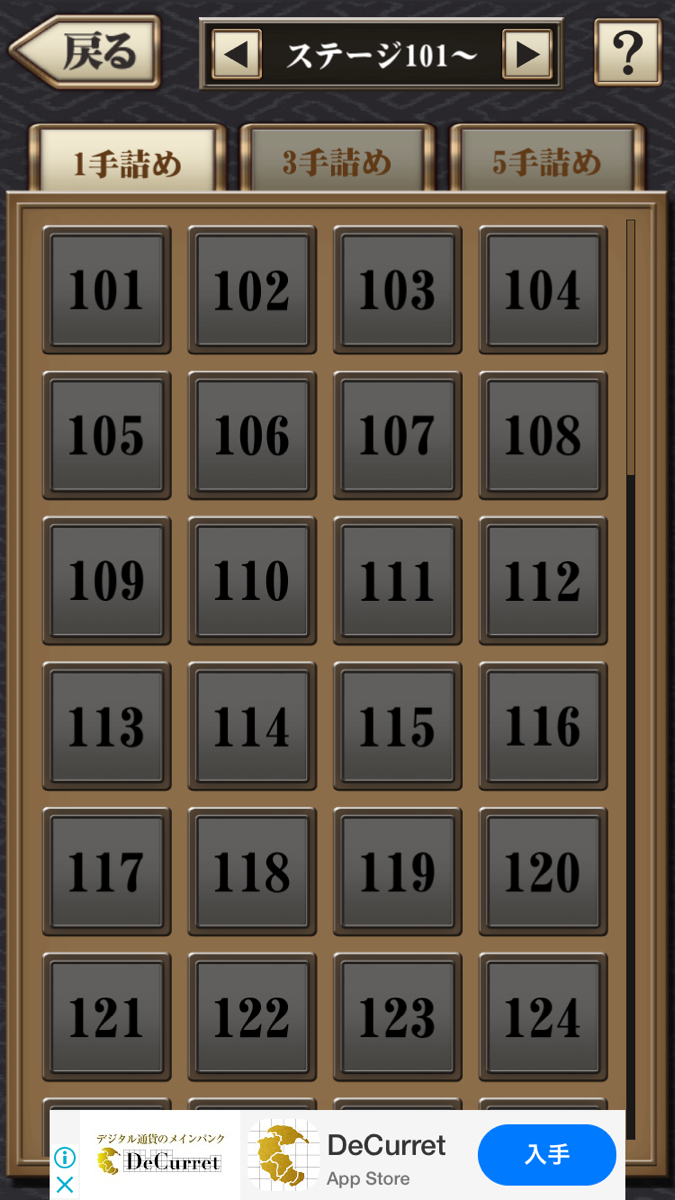Tap 入手 on the DeCurret ad
Viewport: 675px width, 1200px height.
pyautogui.click(x=547, y=1155)
